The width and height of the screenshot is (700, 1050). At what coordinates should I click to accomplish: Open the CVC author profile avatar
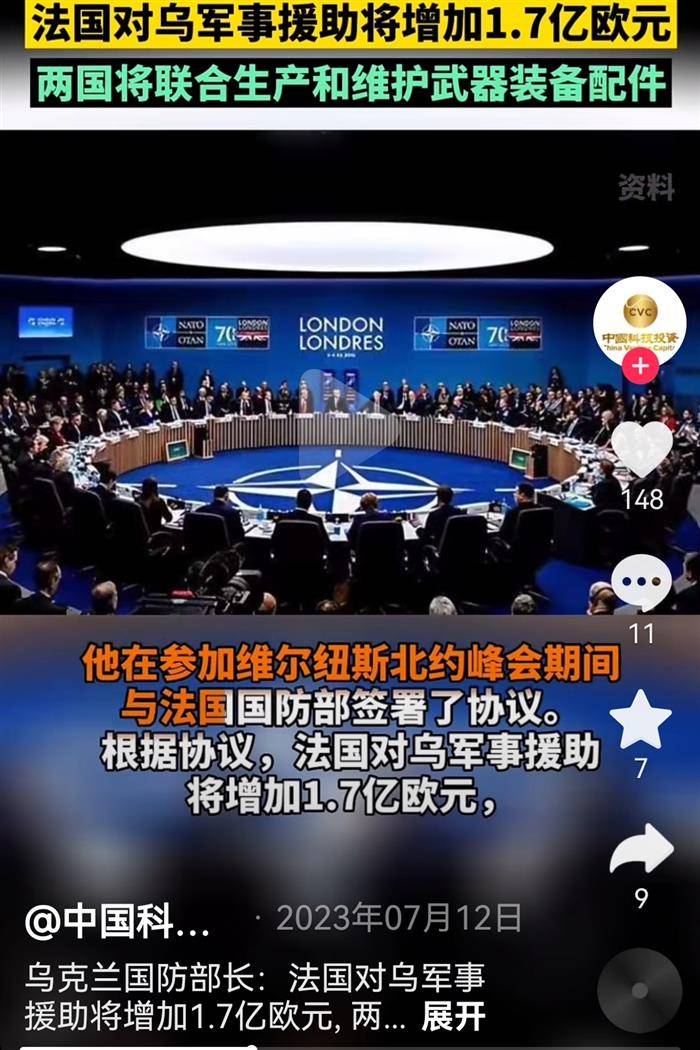click(x=640, y=322)
